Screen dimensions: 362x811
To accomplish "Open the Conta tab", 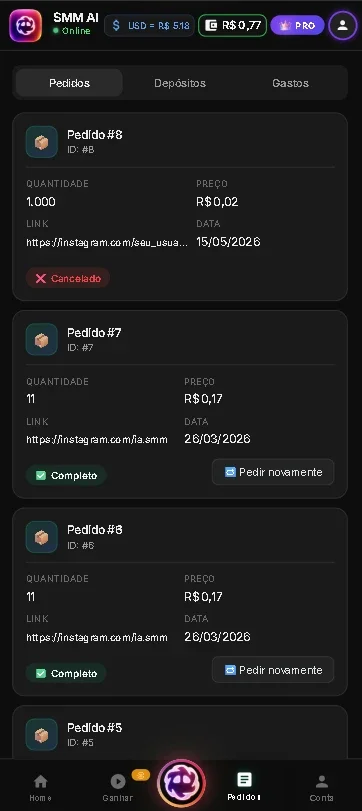I will (x=322, y=787).
